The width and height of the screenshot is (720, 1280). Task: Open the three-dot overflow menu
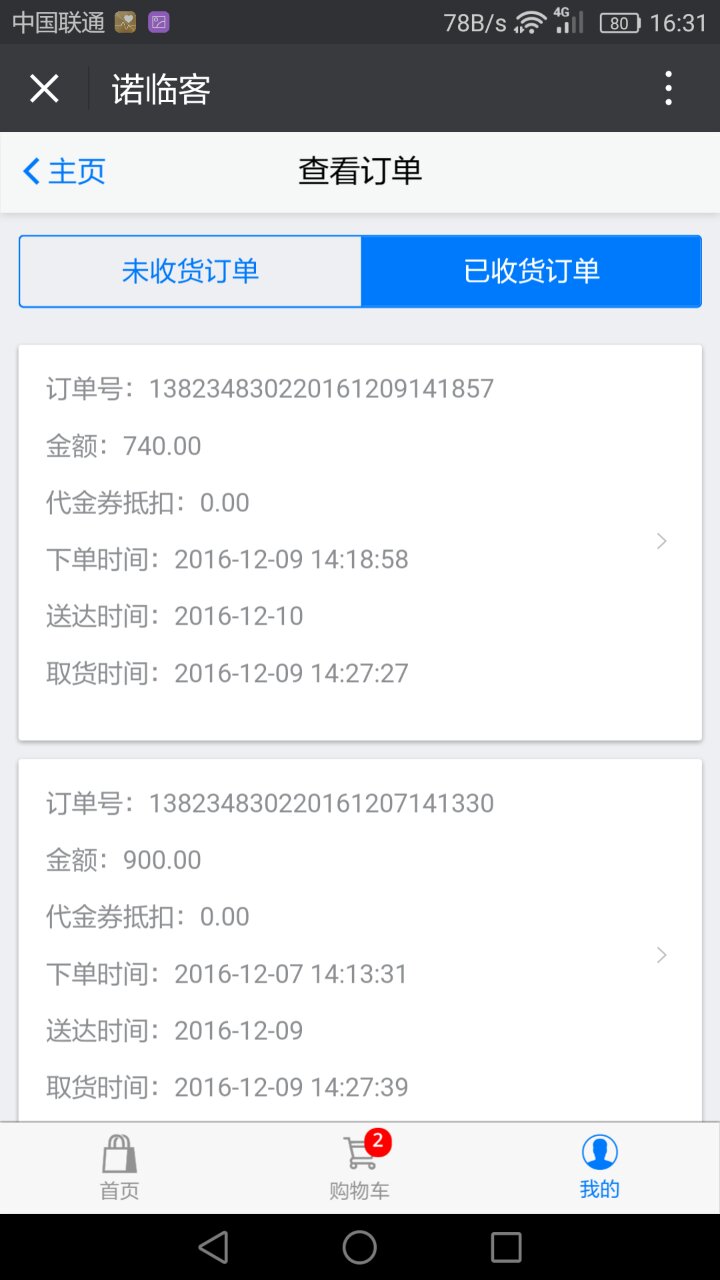click(x=669, y=89)
